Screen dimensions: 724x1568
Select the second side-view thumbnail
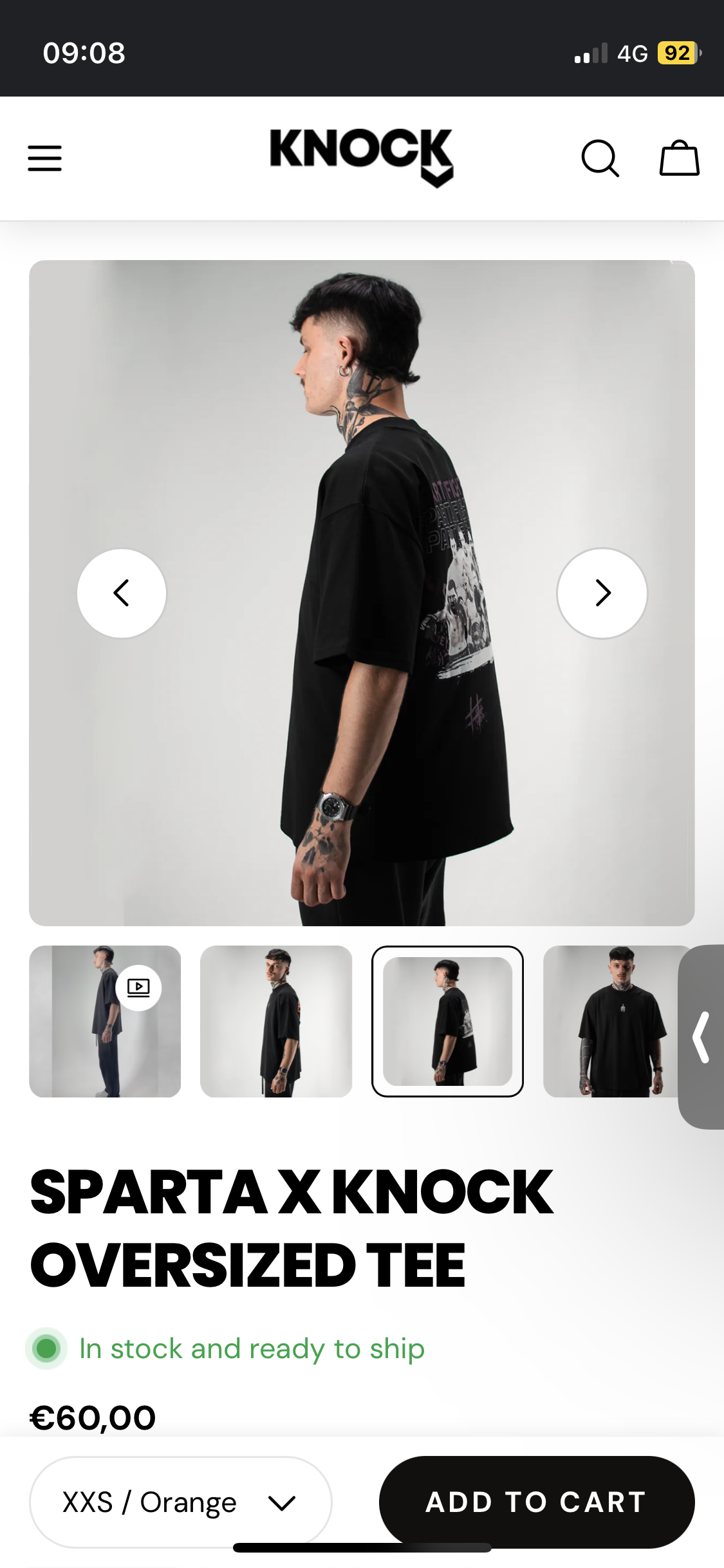(276, 1022)
